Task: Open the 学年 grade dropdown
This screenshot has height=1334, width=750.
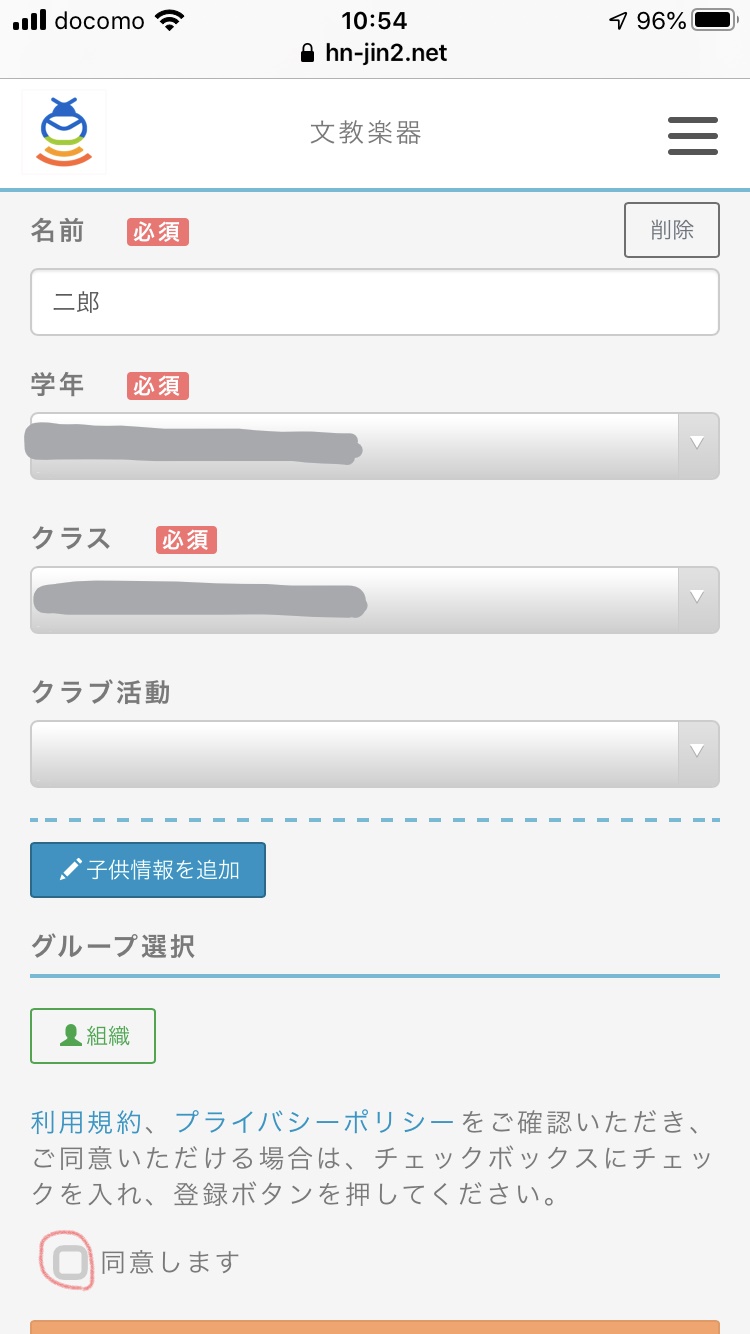Action: [x=375, y=445]
